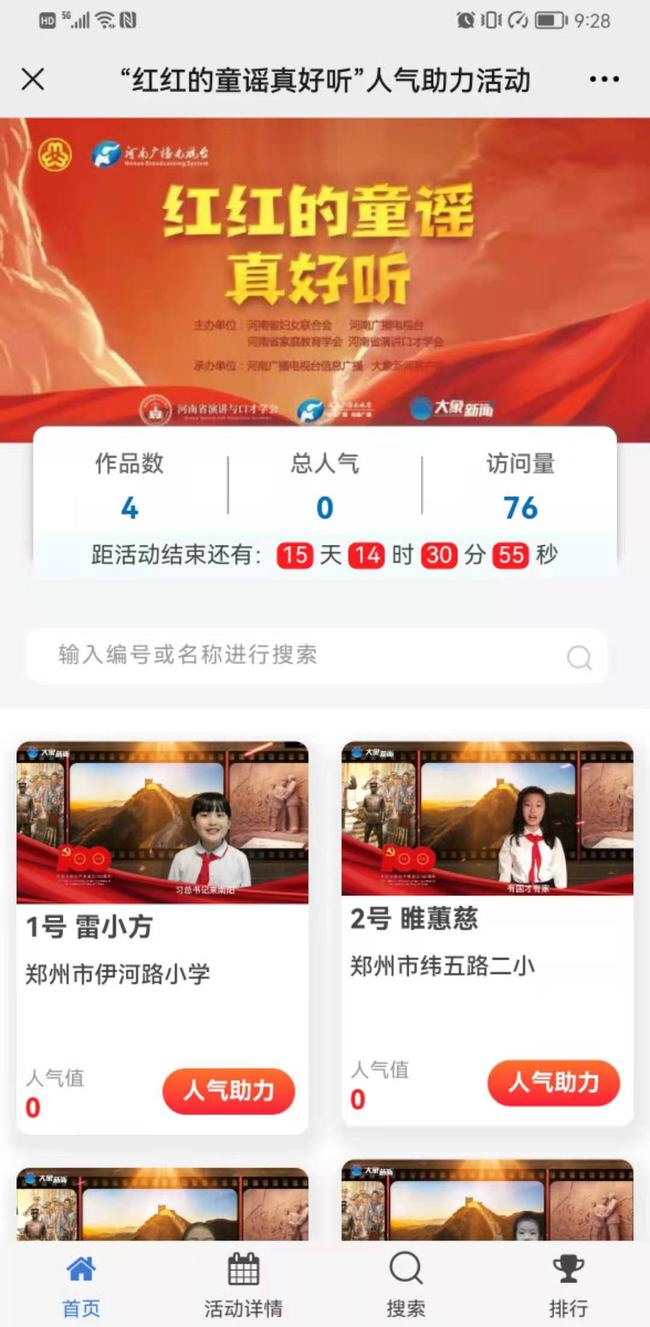Image resolution: width=650 pixels, height=1327 pixels.
Task: Open entry 2号 睢蕙慈's video card
Action: coord(487,818)
